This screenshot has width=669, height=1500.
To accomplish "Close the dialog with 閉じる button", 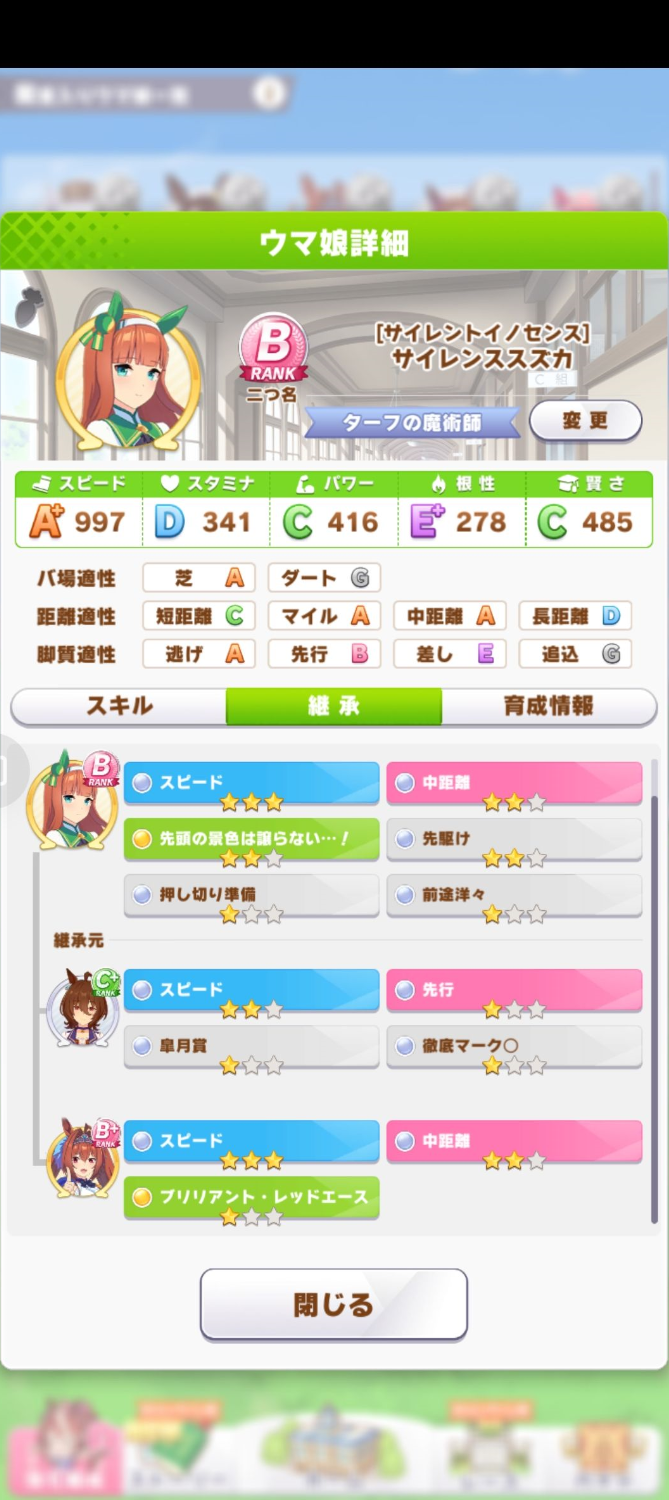I will click(x=333, y=1304).
